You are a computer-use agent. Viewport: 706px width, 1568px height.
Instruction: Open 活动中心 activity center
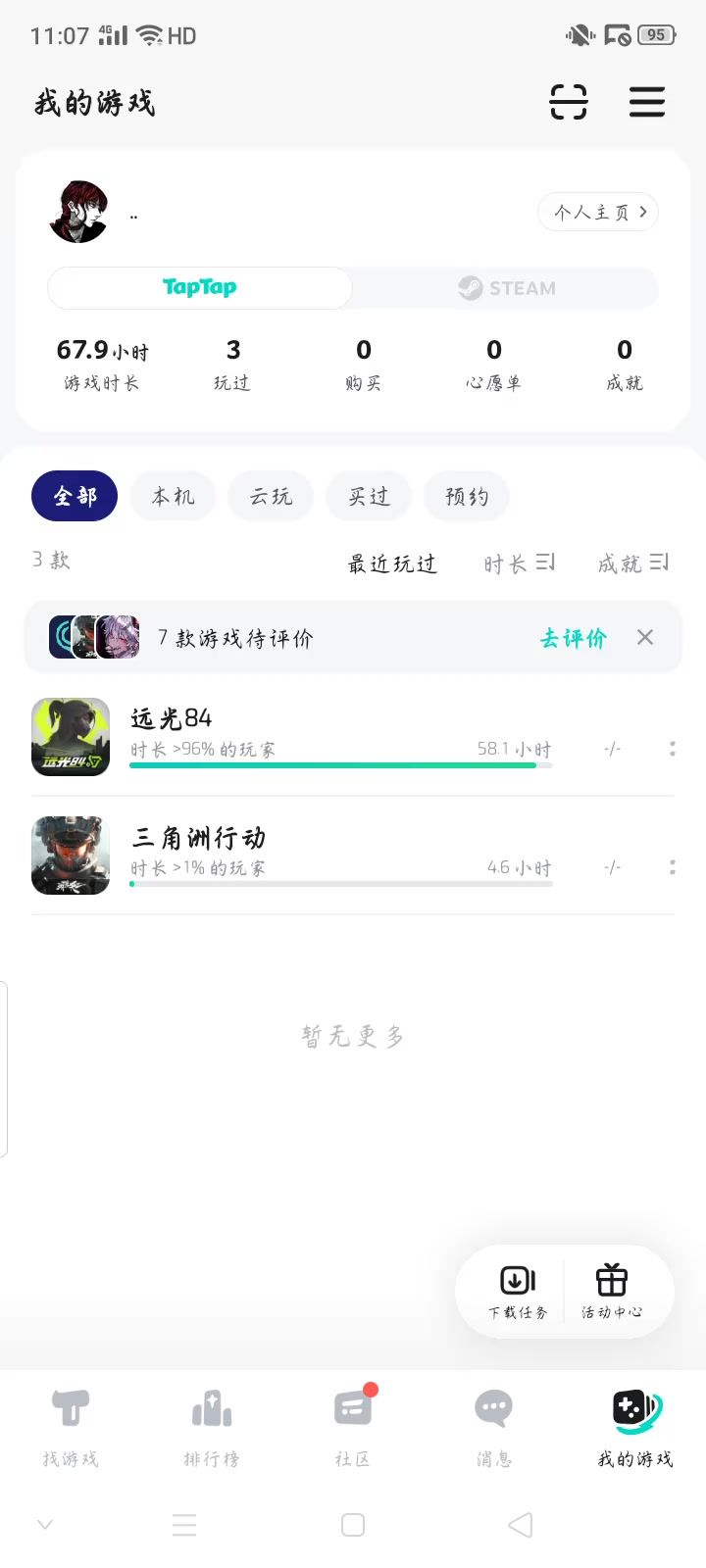tap(612, 1291)
